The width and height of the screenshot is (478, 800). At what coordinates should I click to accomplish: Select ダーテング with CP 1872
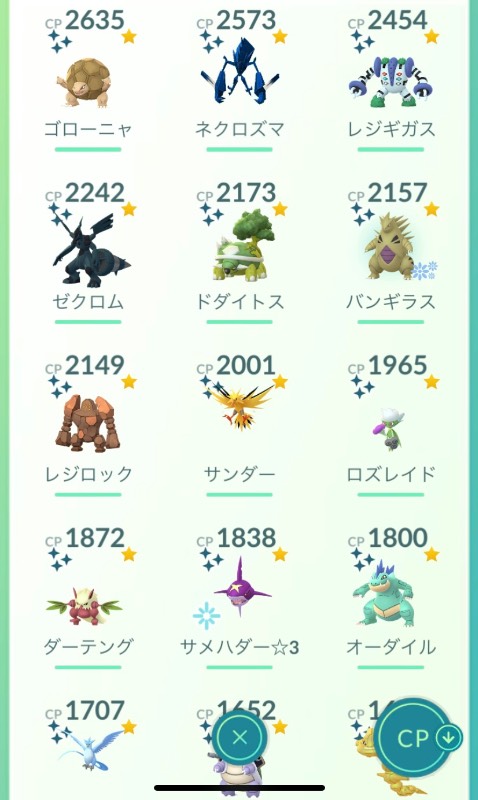pos(88,598)
